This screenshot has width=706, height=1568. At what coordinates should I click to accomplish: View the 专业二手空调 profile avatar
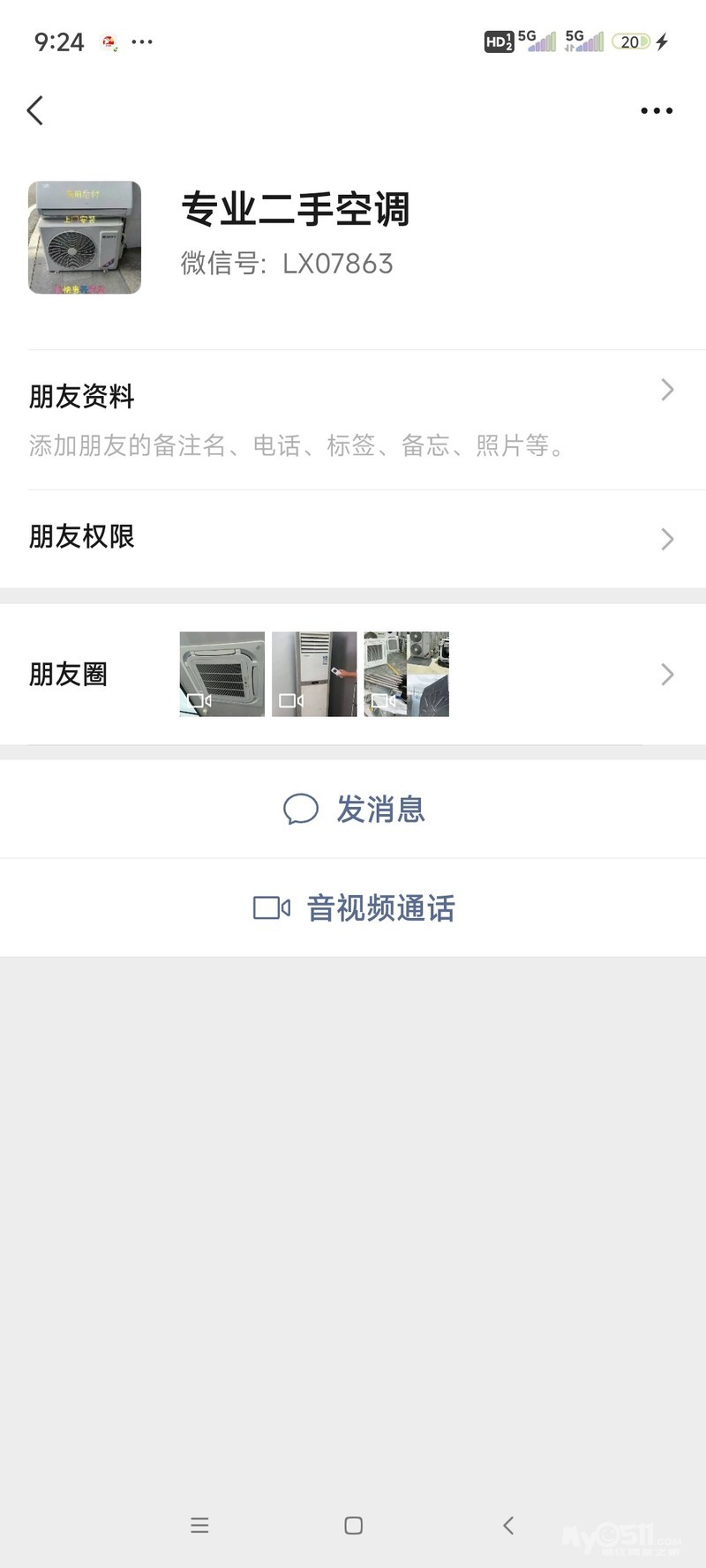[x=85, y=237]
